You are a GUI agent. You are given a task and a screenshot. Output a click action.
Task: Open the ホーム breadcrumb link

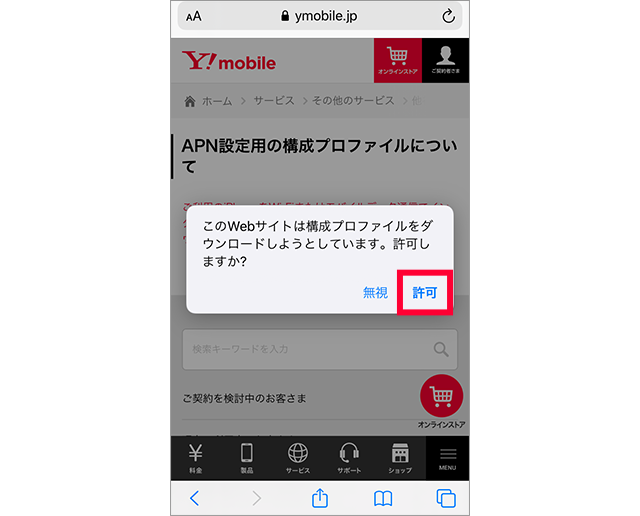click(208, 101)
